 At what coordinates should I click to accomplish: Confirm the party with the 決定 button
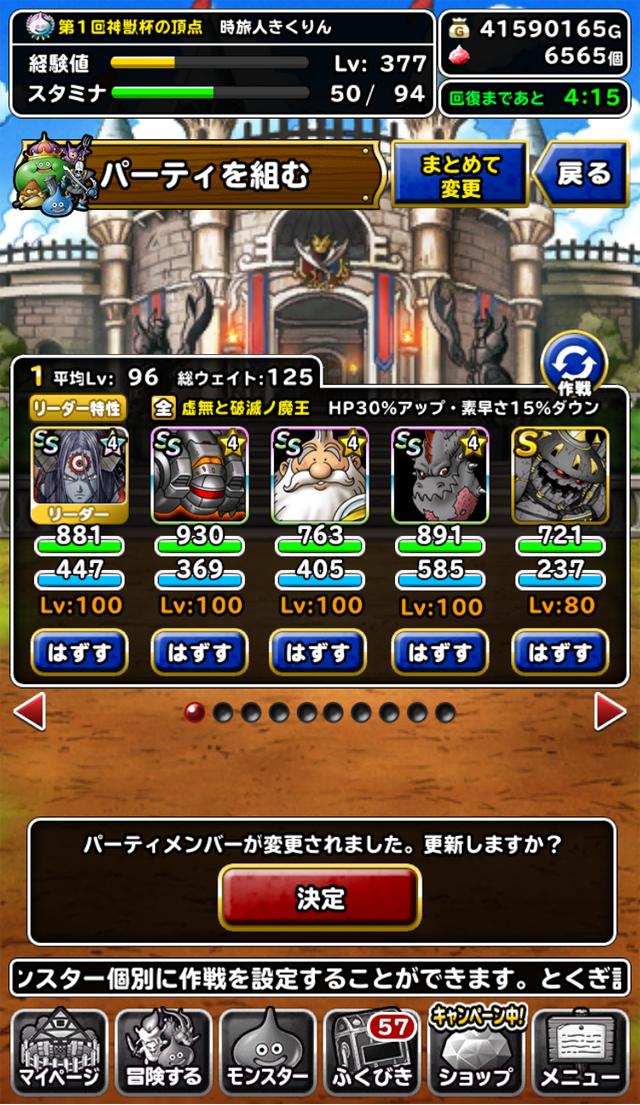(x=320, y=898)
